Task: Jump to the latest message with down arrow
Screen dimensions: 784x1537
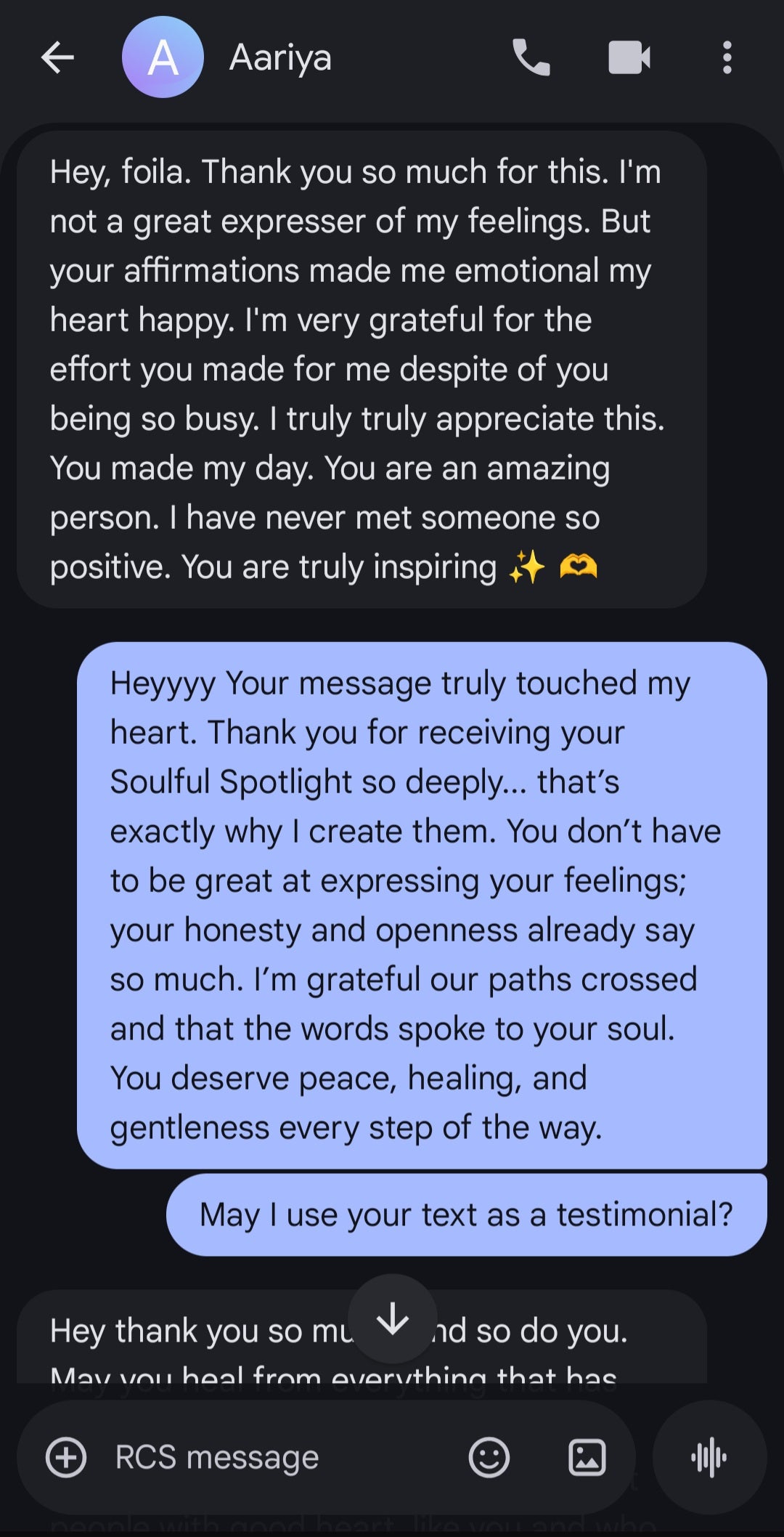Action: click(393, 1318)
